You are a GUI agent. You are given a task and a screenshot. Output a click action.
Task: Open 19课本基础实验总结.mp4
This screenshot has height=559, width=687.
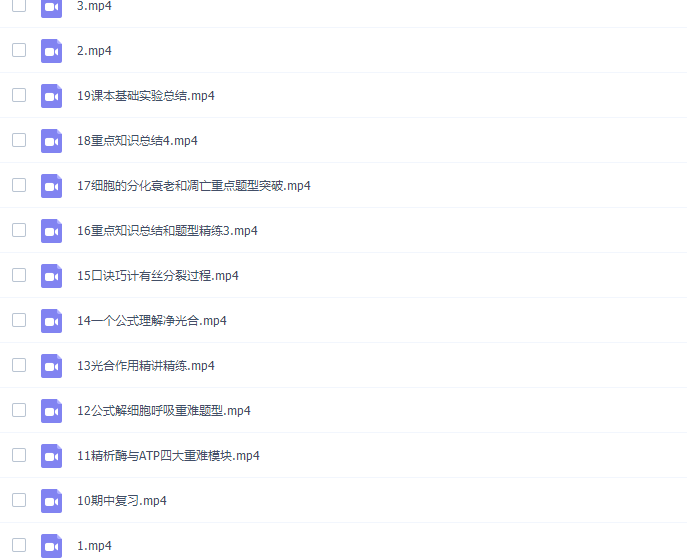pyautogui.click(x=145, y=96)
